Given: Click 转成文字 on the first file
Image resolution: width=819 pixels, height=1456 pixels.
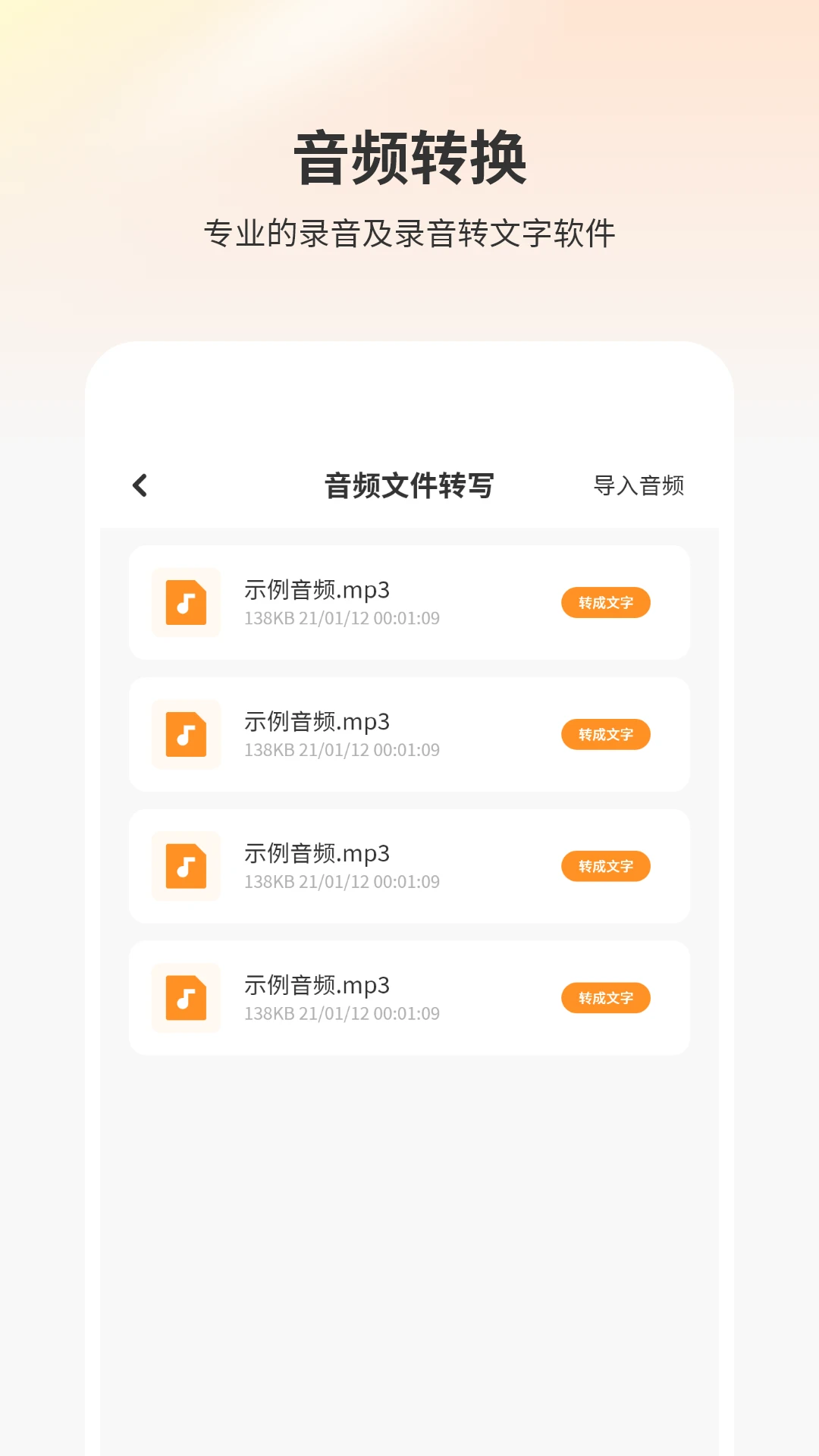Looking at the screenshot, I should point(605,603).
